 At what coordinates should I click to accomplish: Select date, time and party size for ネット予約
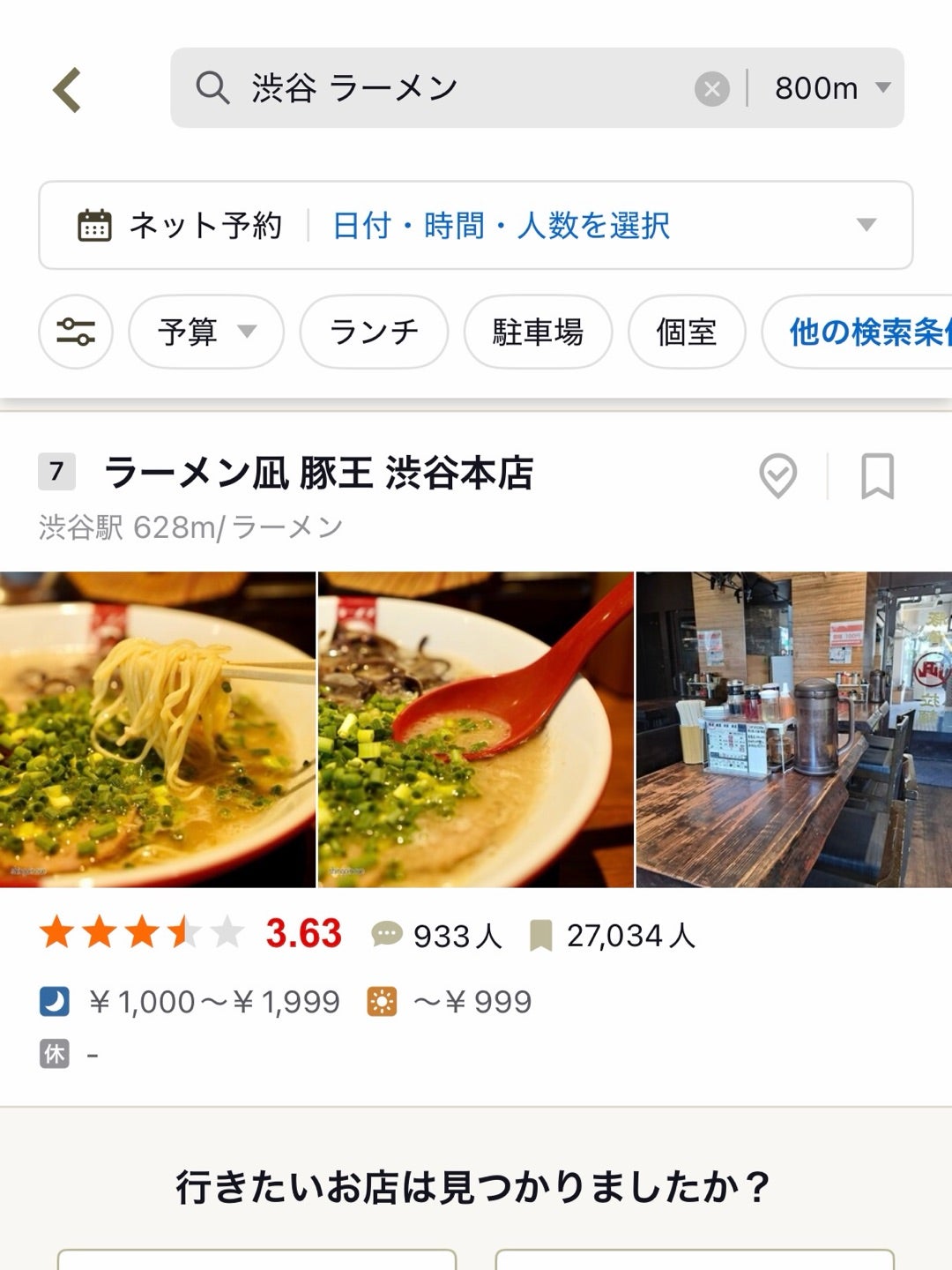[x=501, y=226]
